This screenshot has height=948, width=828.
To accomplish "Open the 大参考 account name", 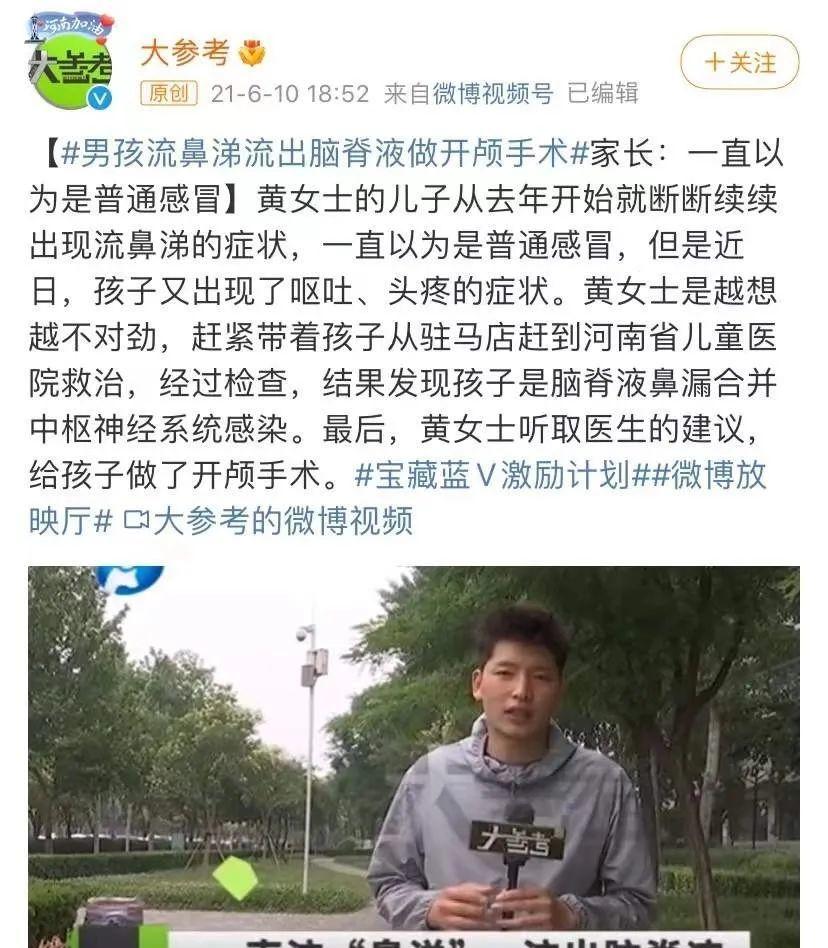I will [185, 52].
